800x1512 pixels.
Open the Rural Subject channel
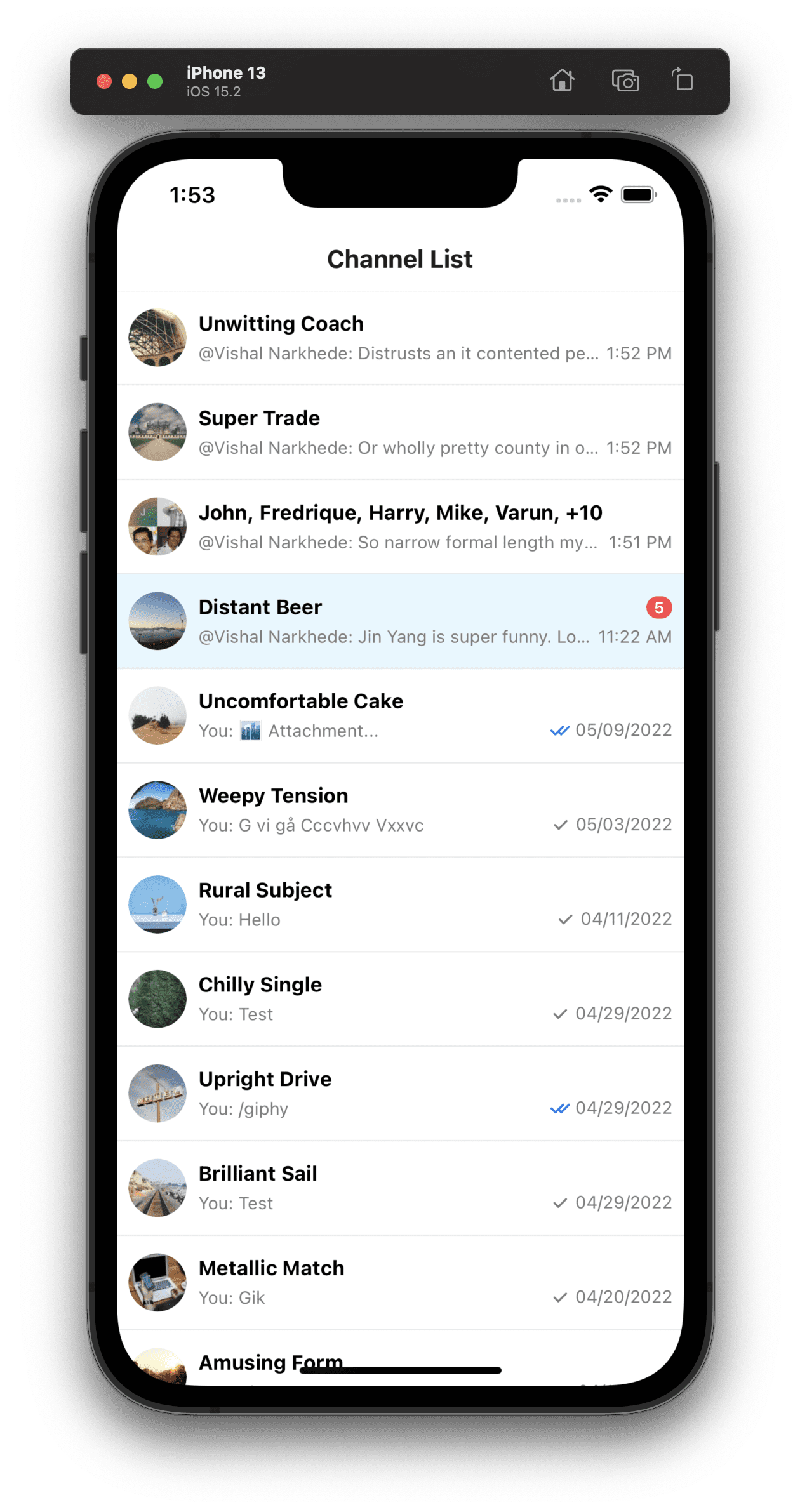coord(400,905)
